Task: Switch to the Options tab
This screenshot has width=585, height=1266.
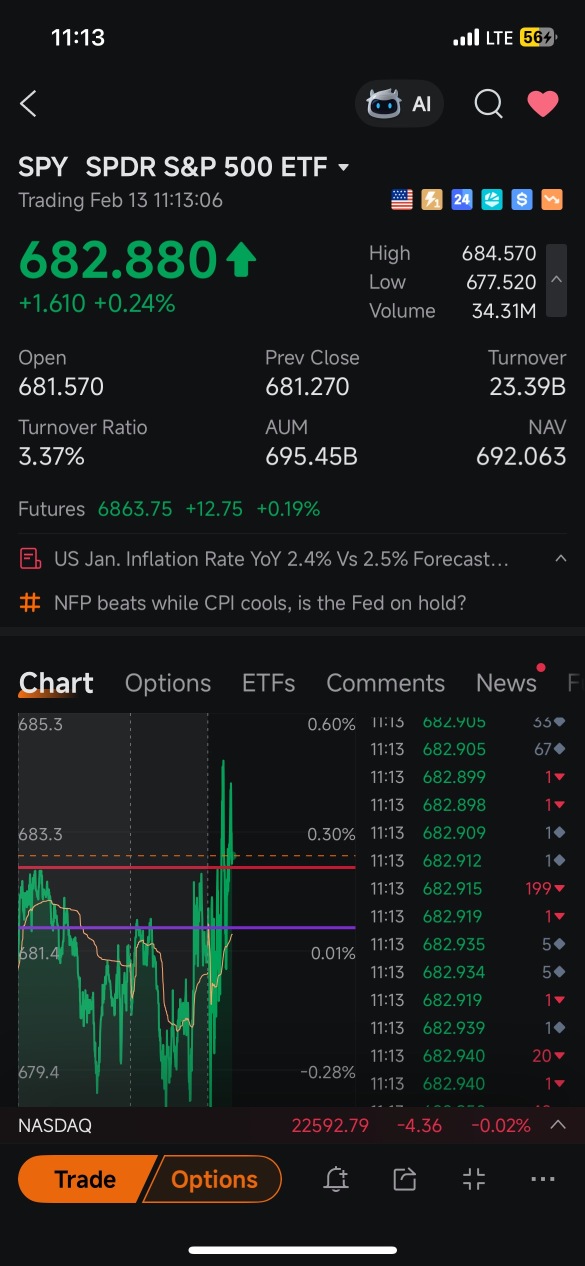Action: [x=168, y=683]
